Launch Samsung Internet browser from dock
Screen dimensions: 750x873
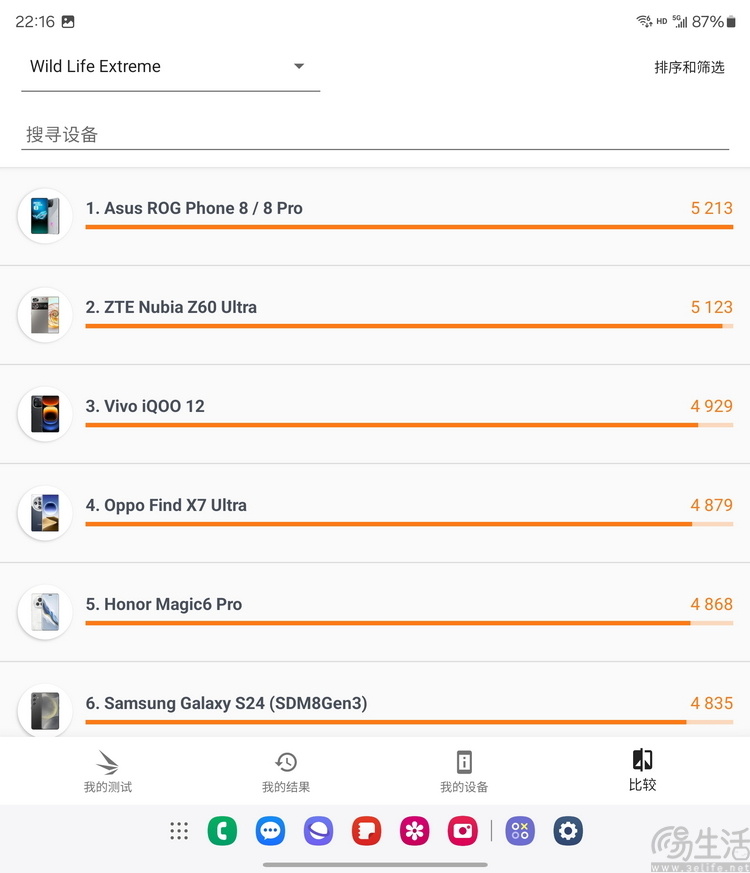(x=318, y=831)
